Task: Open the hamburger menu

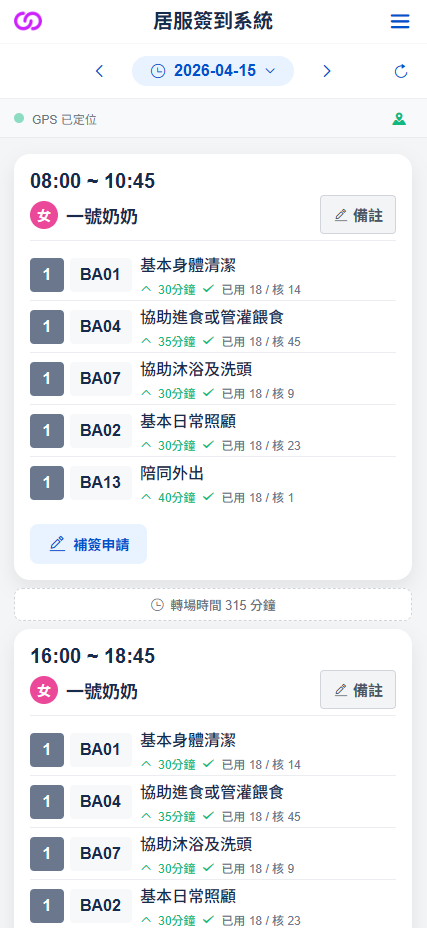Action: pyautogui.click(x=400, y=22)
